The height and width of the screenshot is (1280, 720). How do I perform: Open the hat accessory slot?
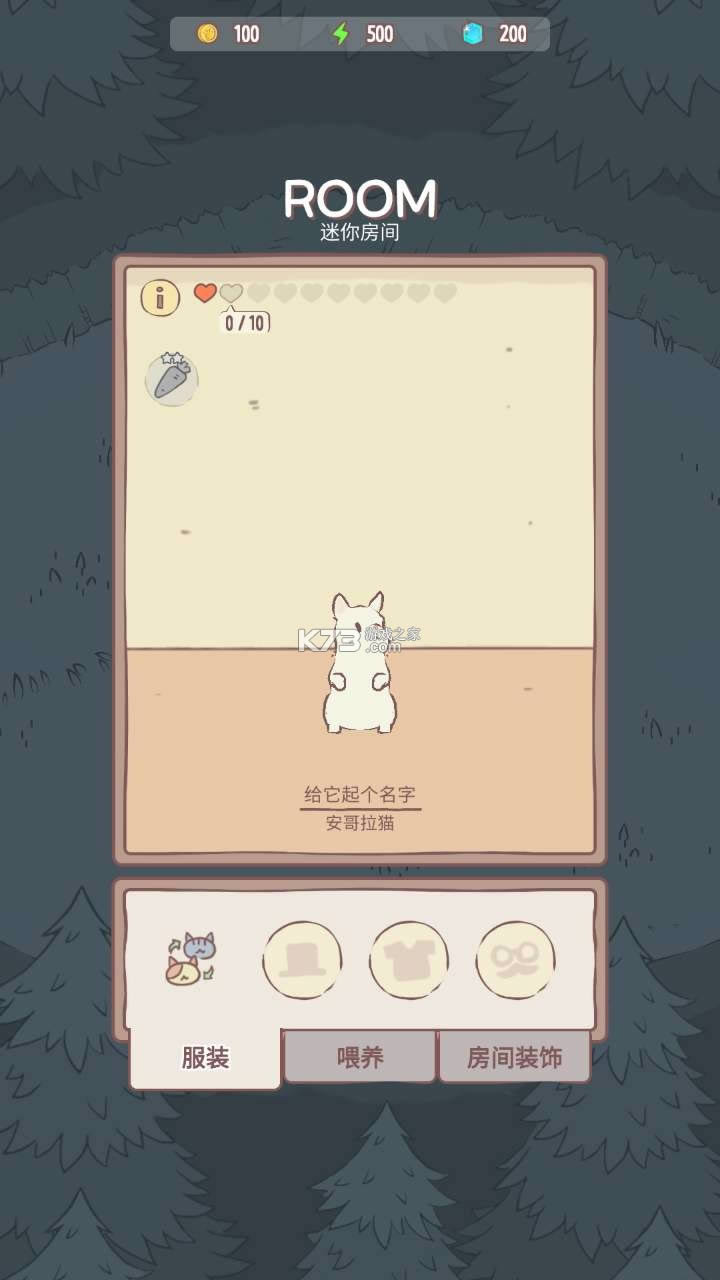[302, 960]
